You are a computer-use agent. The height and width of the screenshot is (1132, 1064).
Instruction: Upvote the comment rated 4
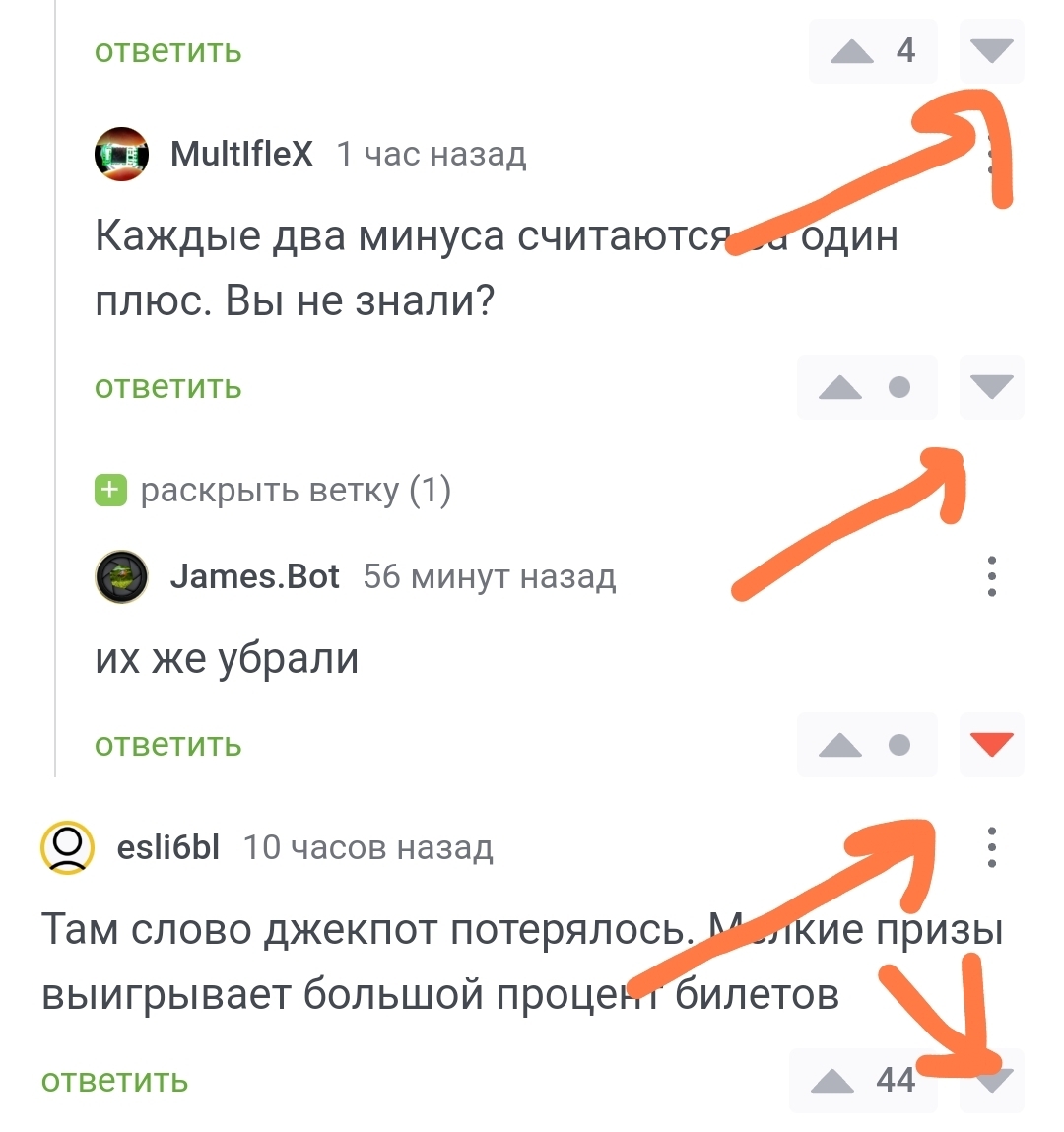tap(852, 51)
